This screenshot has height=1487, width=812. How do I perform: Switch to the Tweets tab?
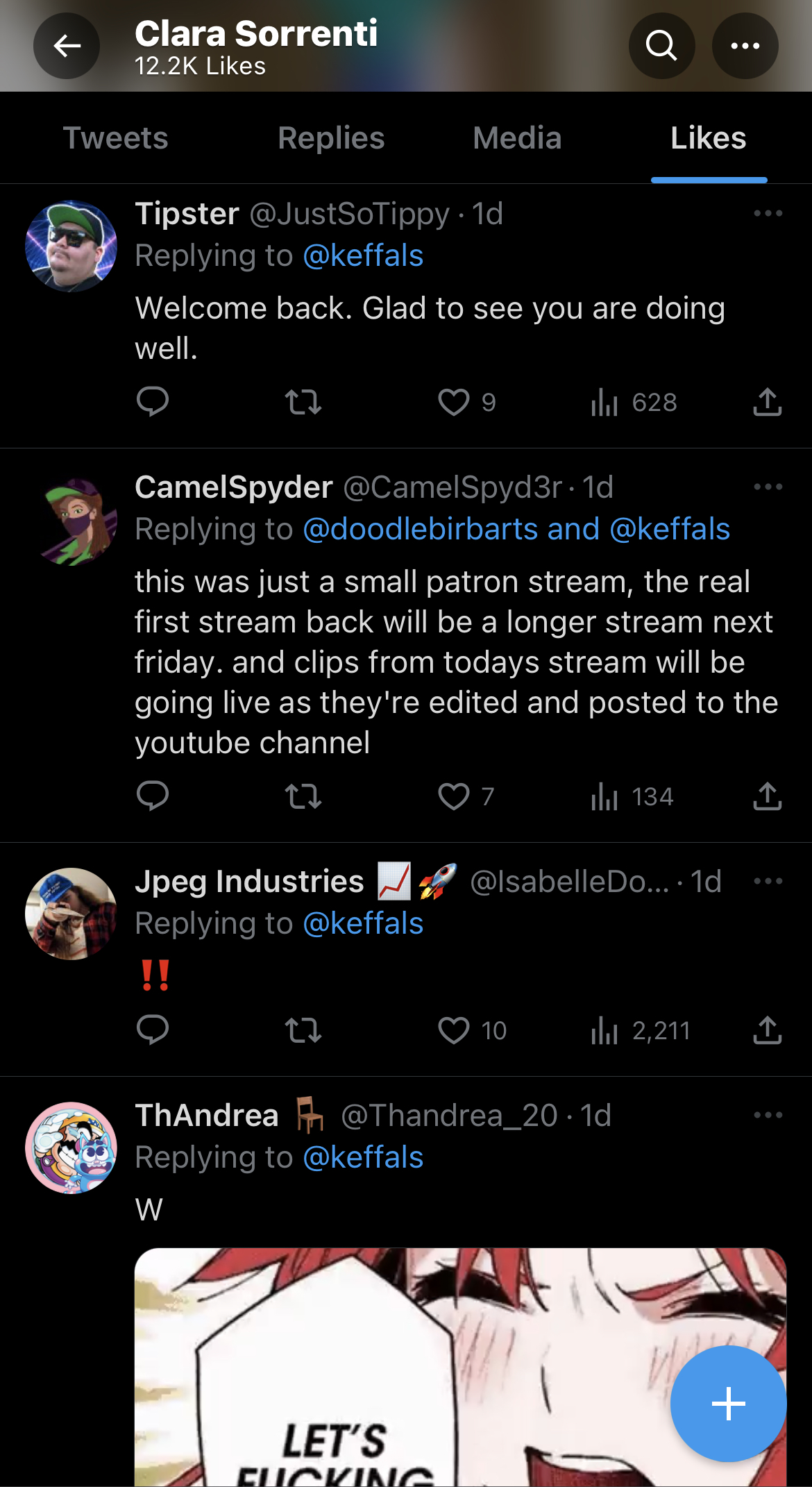[x=116, y=137]
